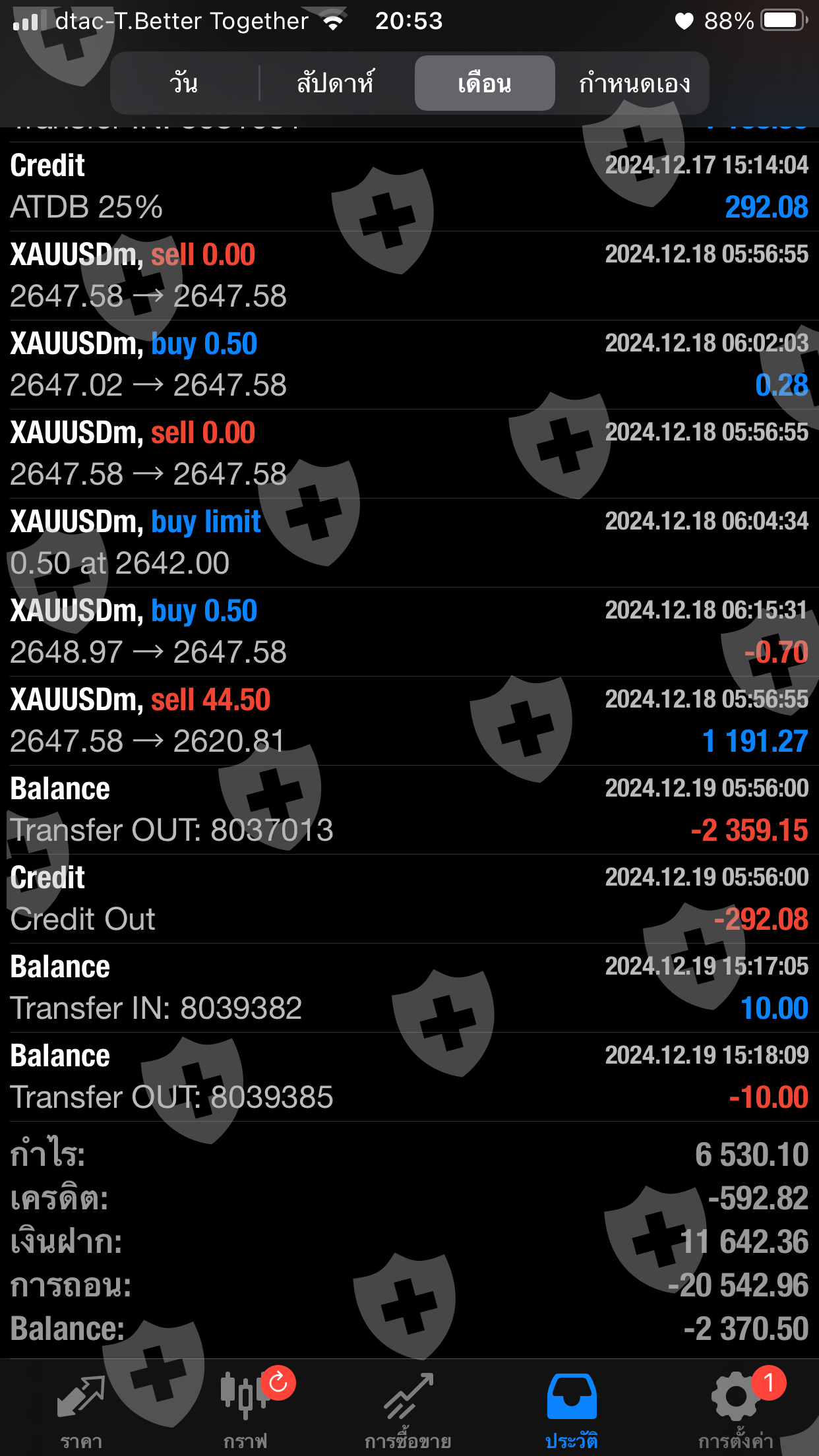Open the กำหนดเอง custom period option
The width and height of the screenshot is (819, 1456).
point(634,84)
